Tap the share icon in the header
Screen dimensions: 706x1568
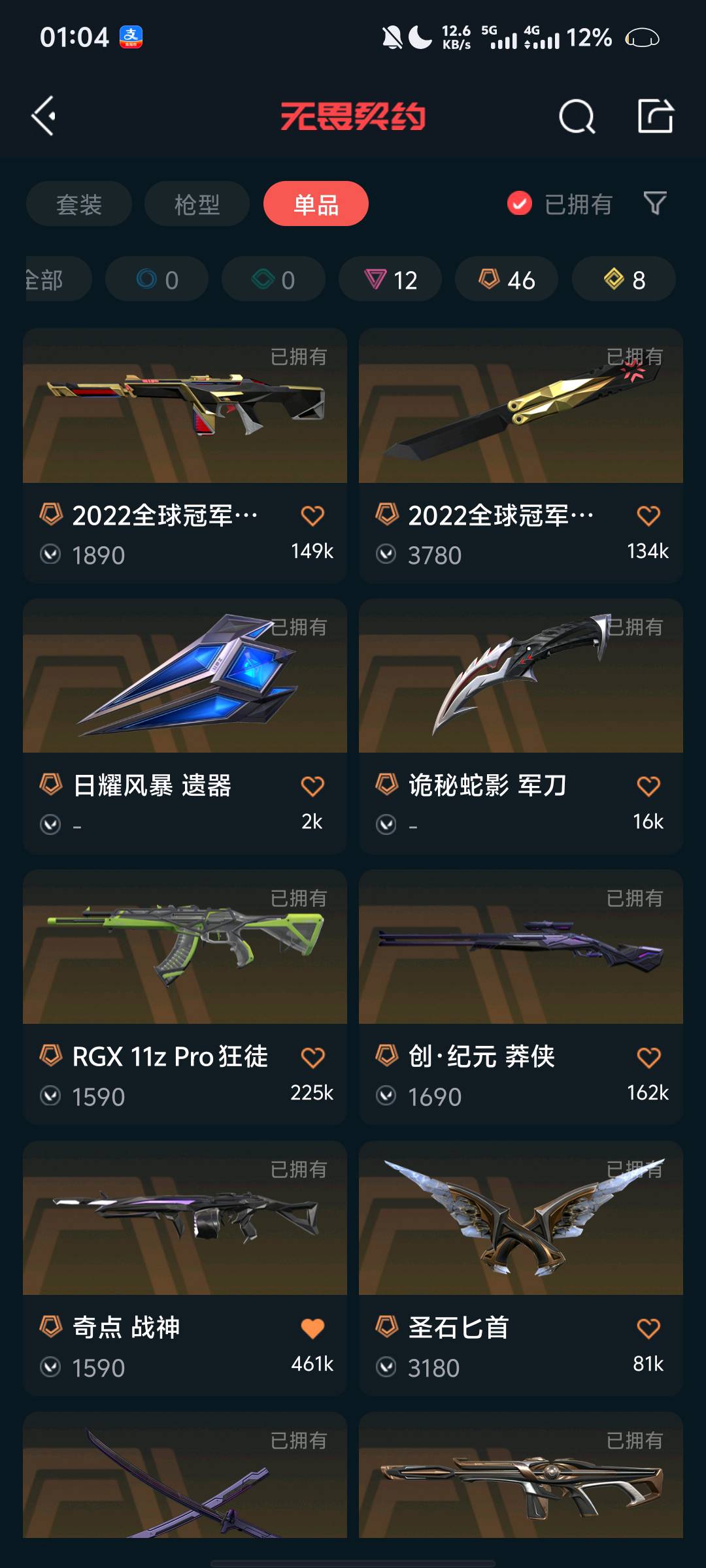(x=655, y=116)
